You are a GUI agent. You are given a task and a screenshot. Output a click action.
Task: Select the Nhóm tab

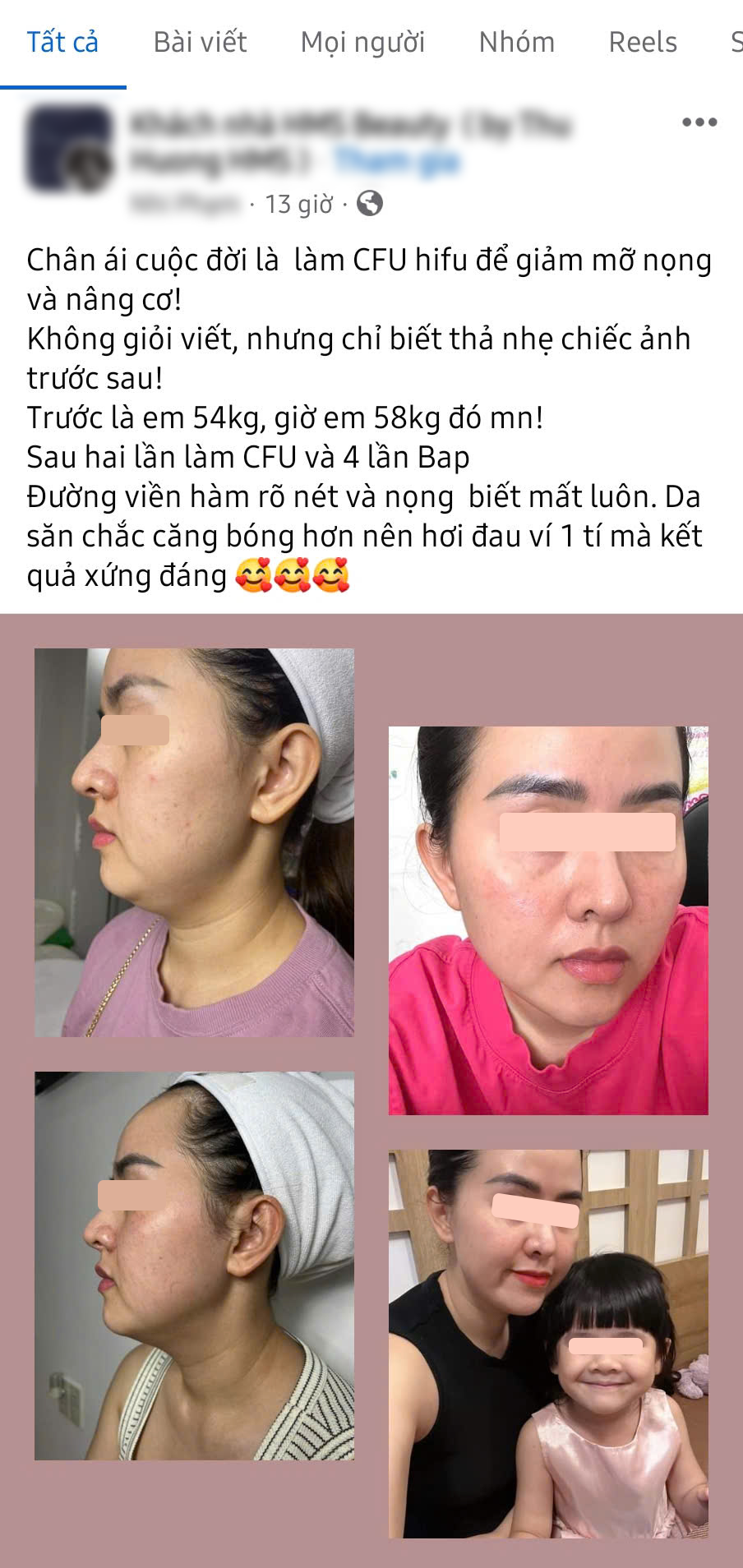click(516, 43)
